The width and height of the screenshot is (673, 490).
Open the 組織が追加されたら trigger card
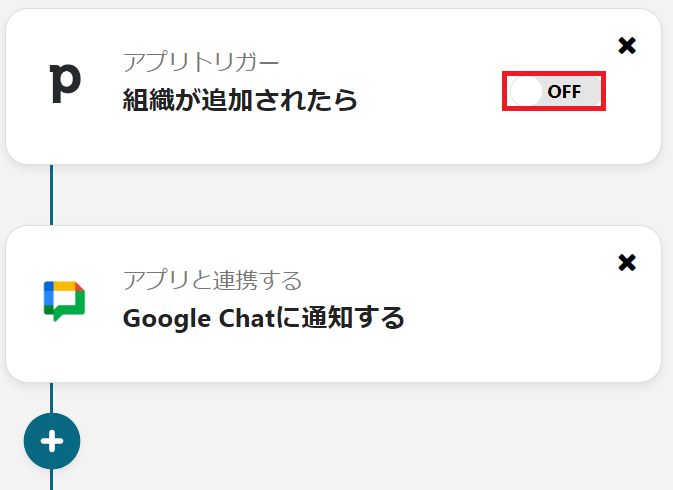(x=240, y=100)
